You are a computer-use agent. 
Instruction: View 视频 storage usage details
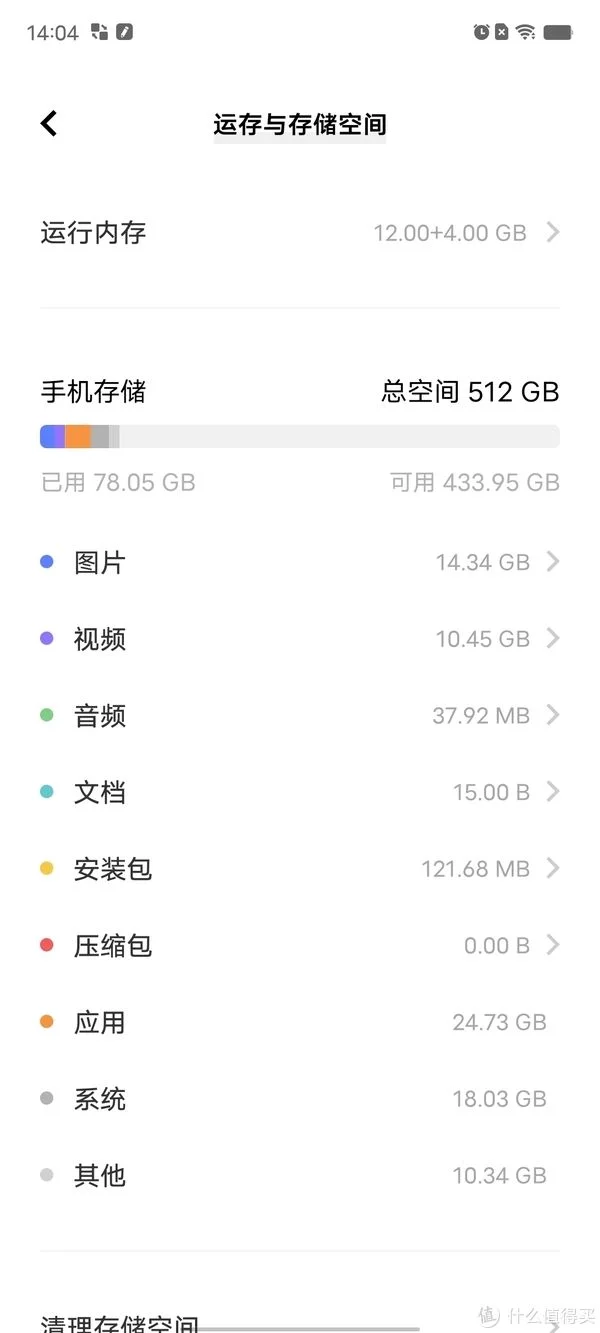pyautogui.click(x=300, y=639)
